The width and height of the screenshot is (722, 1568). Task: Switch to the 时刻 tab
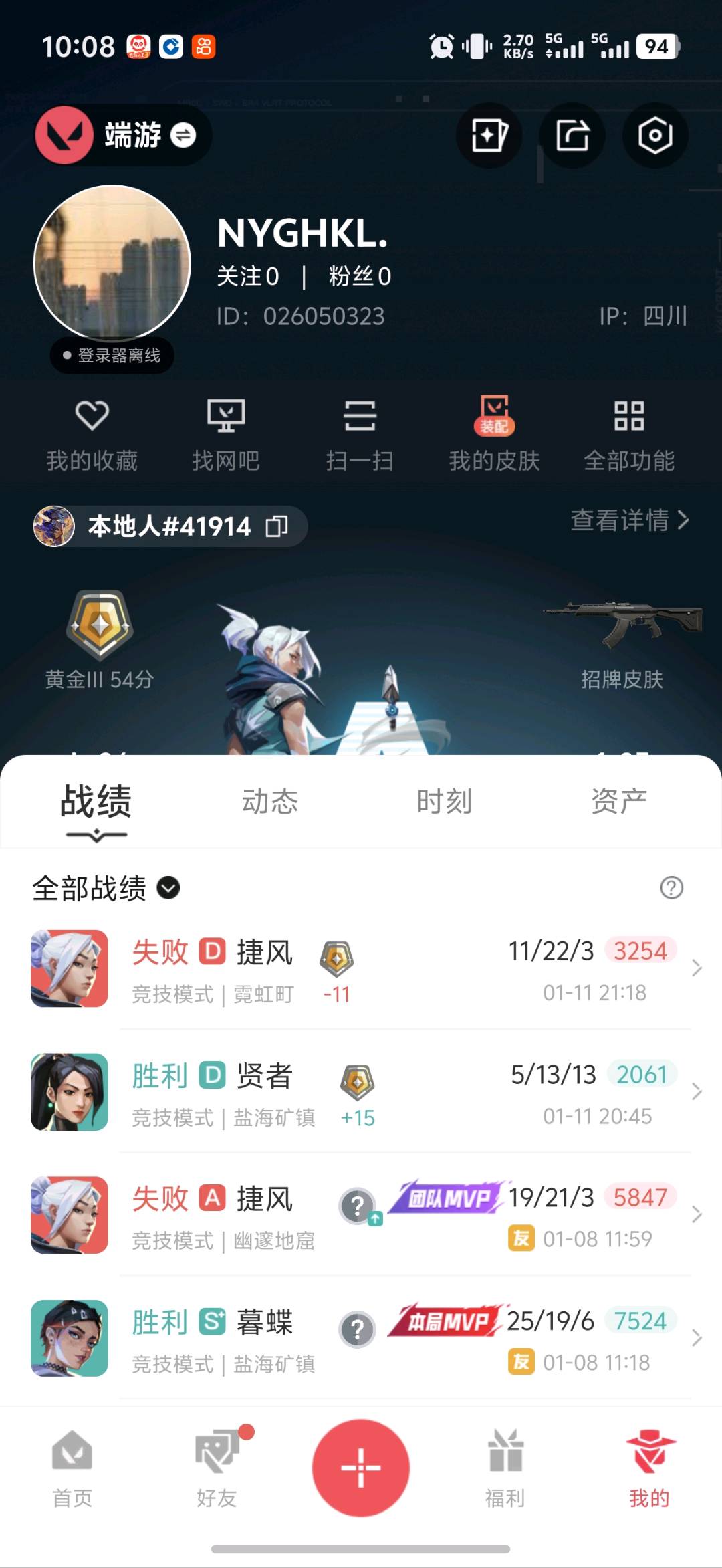pos(445,801)
